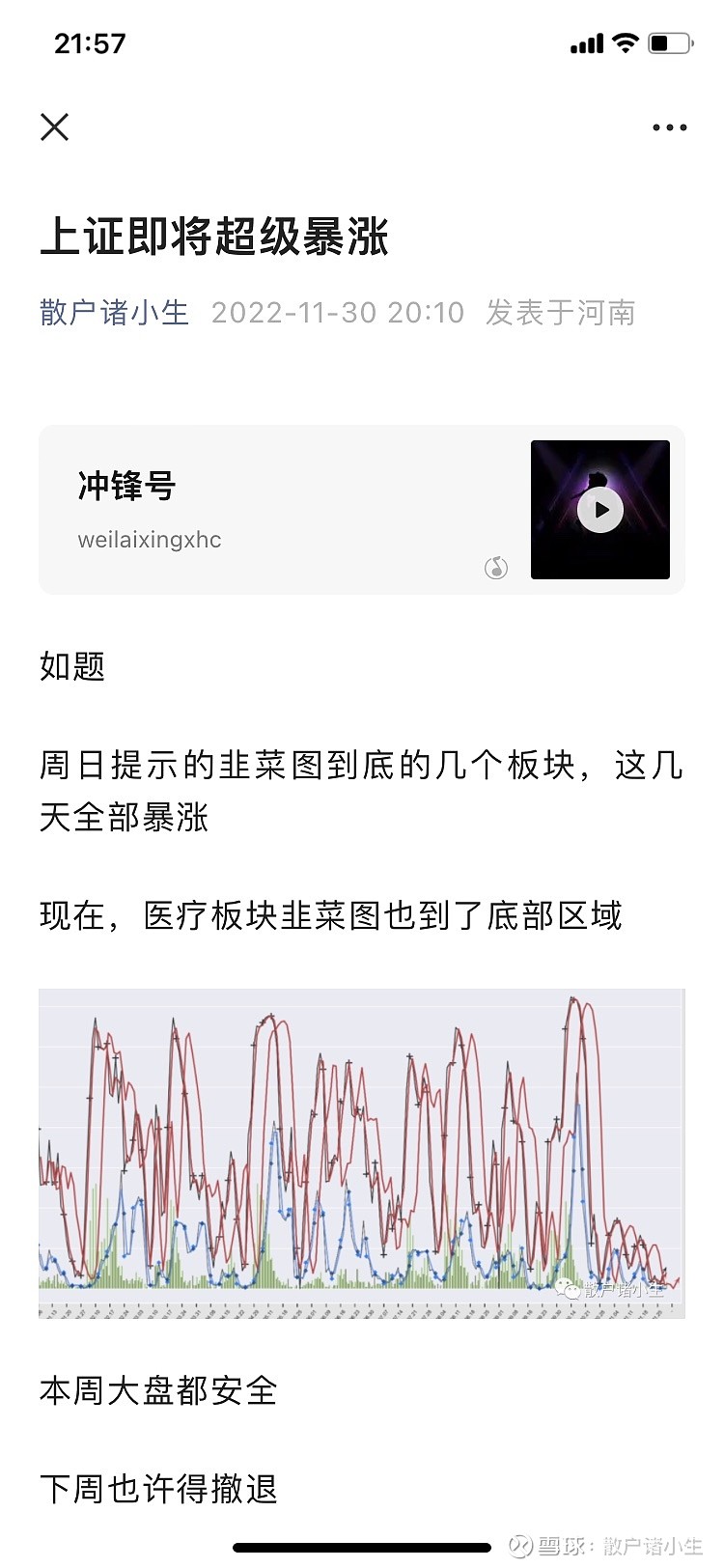
Task: Close the article page
Action: pyautogui.click(x=55, y=126)
